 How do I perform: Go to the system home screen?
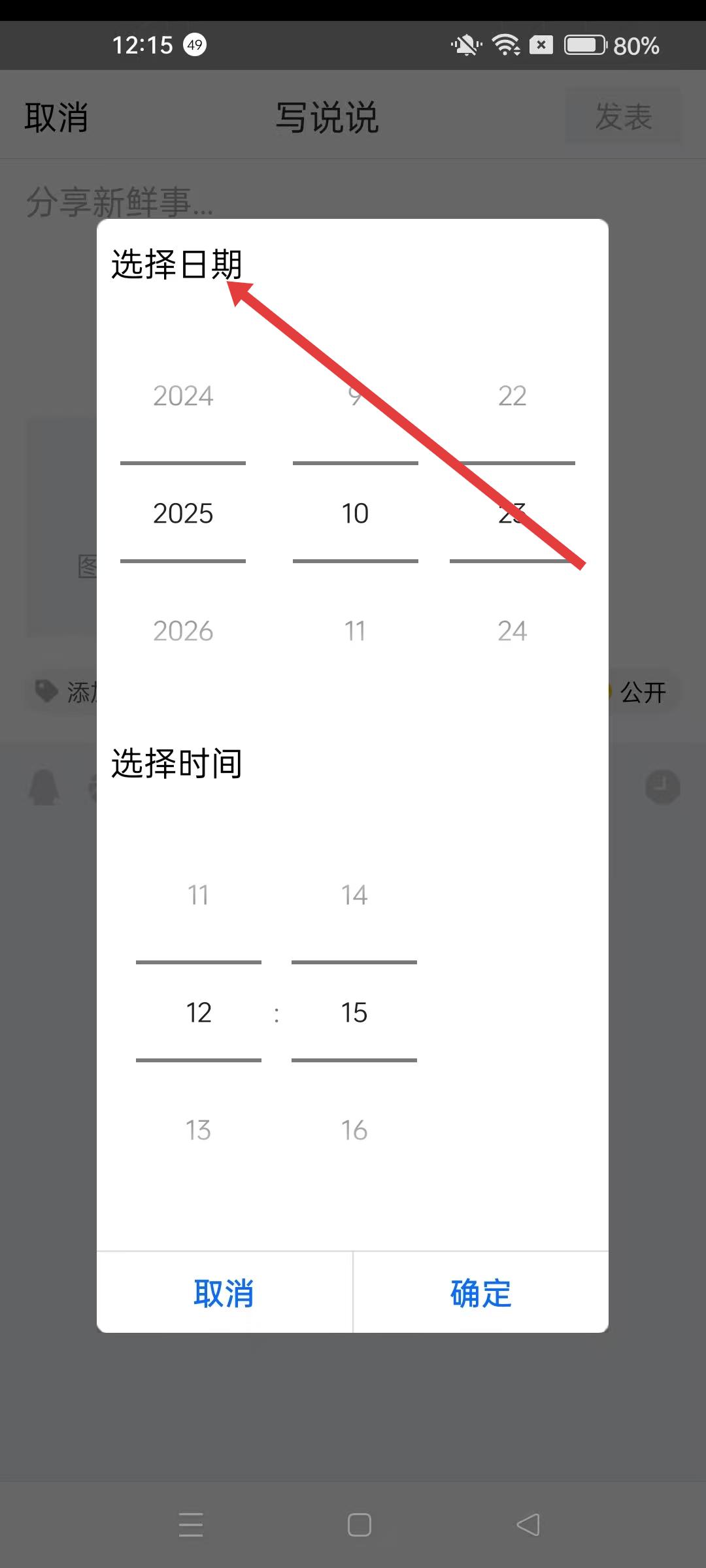point(359,1525)
